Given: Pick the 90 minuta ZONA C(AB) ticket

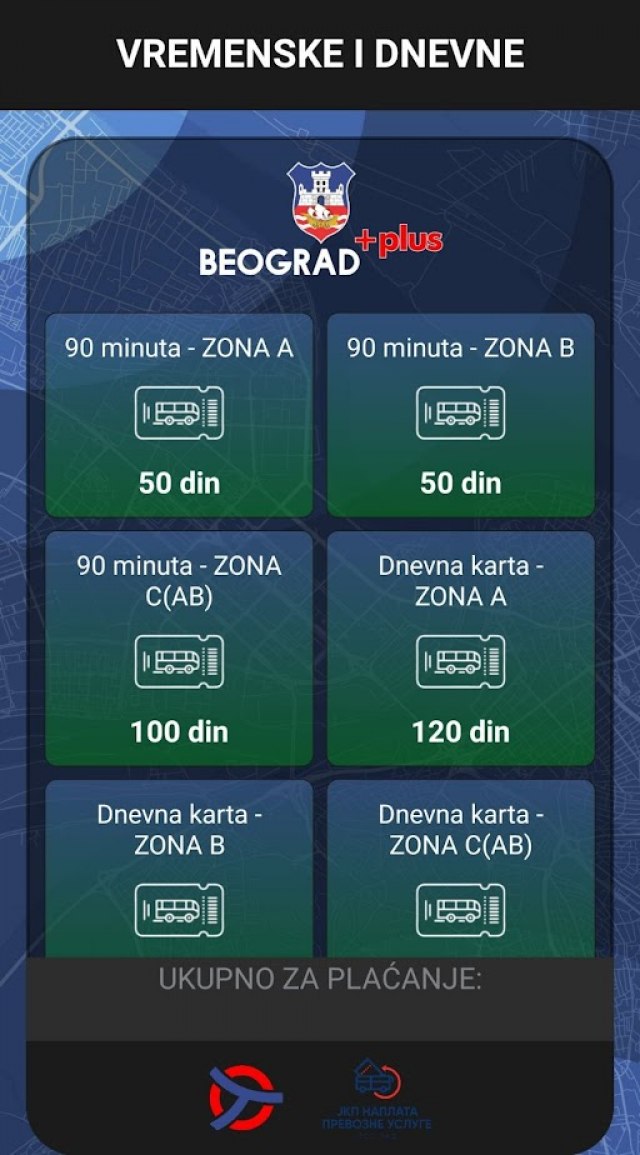Looking at the screenshot, I should 179,648.
